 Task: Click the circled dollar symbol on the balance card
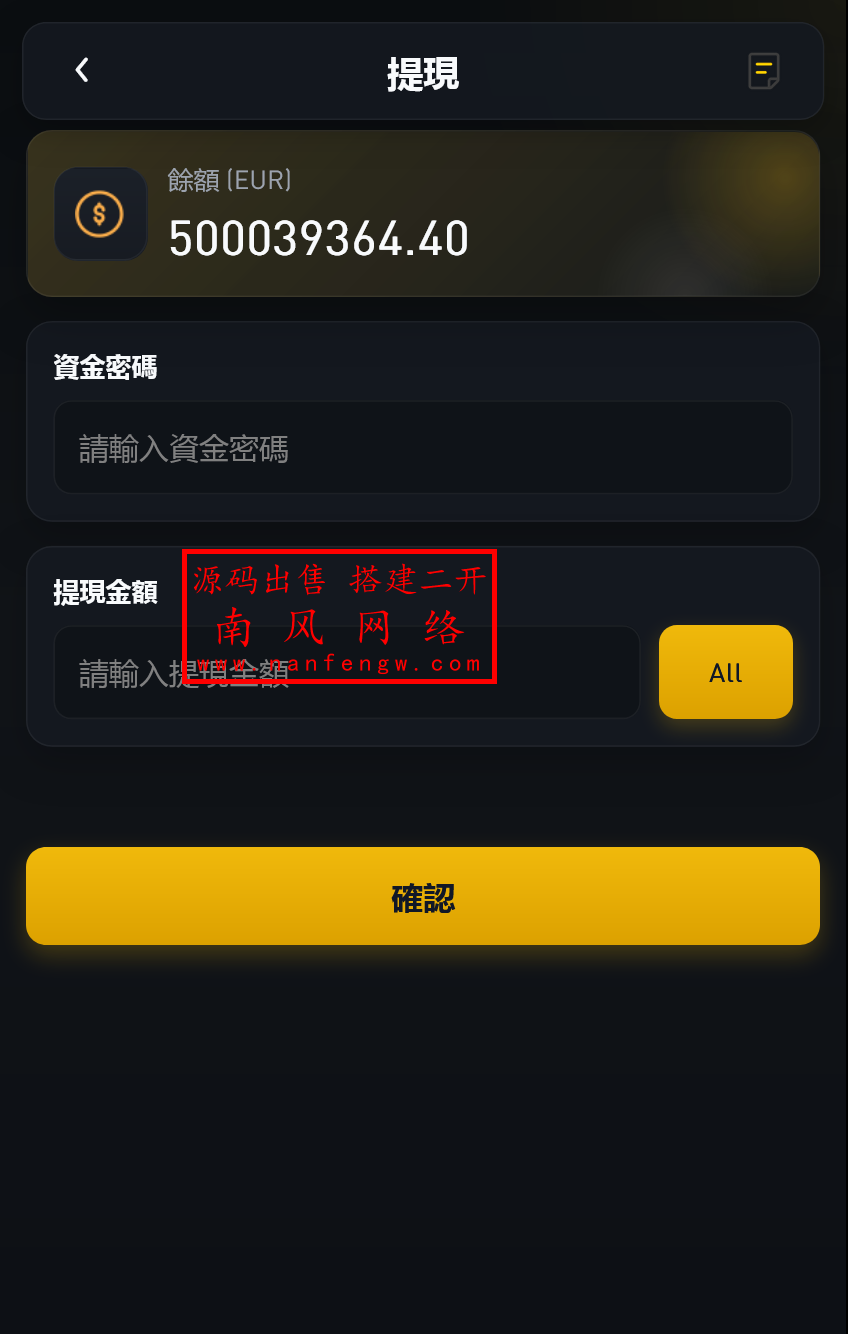coord(100,214)
